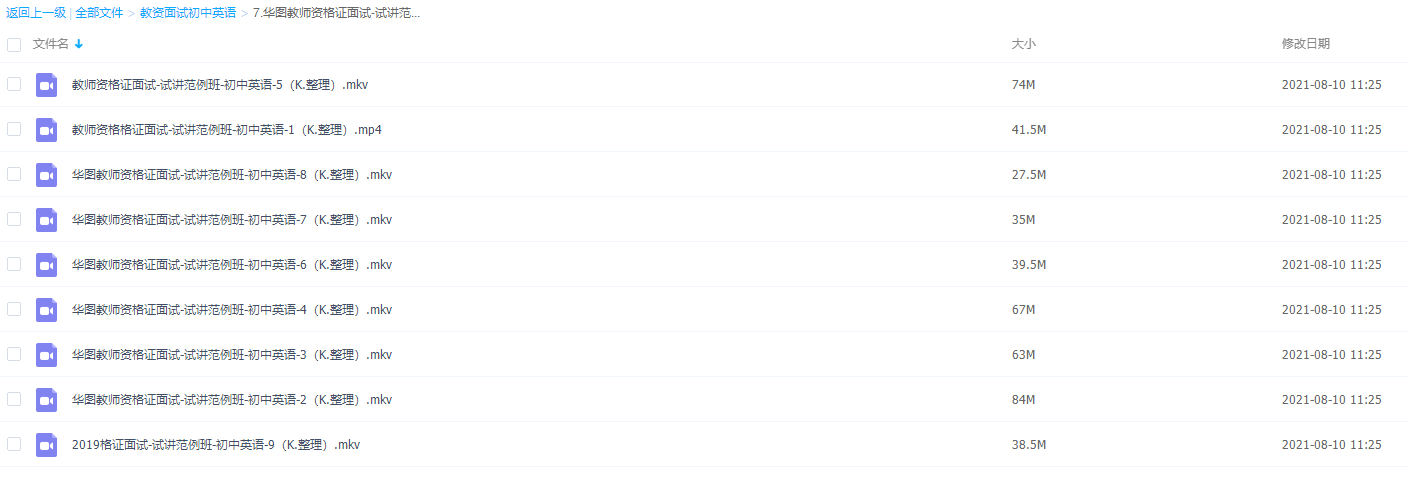The width and height of the screenshot is (1408, 477).
Task: Sort files by the 修改日期 column
Action: pos(1305,44)
